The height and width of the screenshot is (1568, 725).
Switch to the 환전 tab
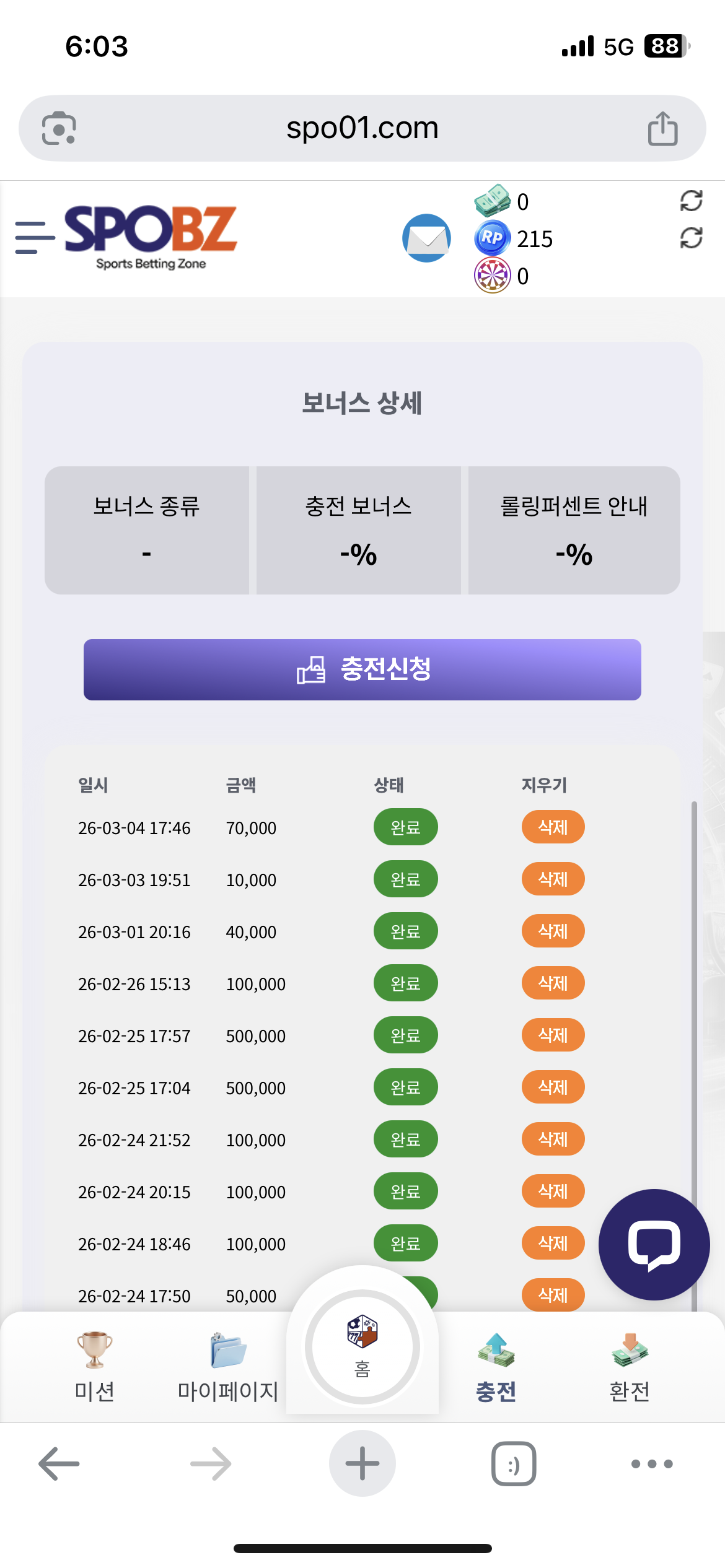pos(630,1367)
